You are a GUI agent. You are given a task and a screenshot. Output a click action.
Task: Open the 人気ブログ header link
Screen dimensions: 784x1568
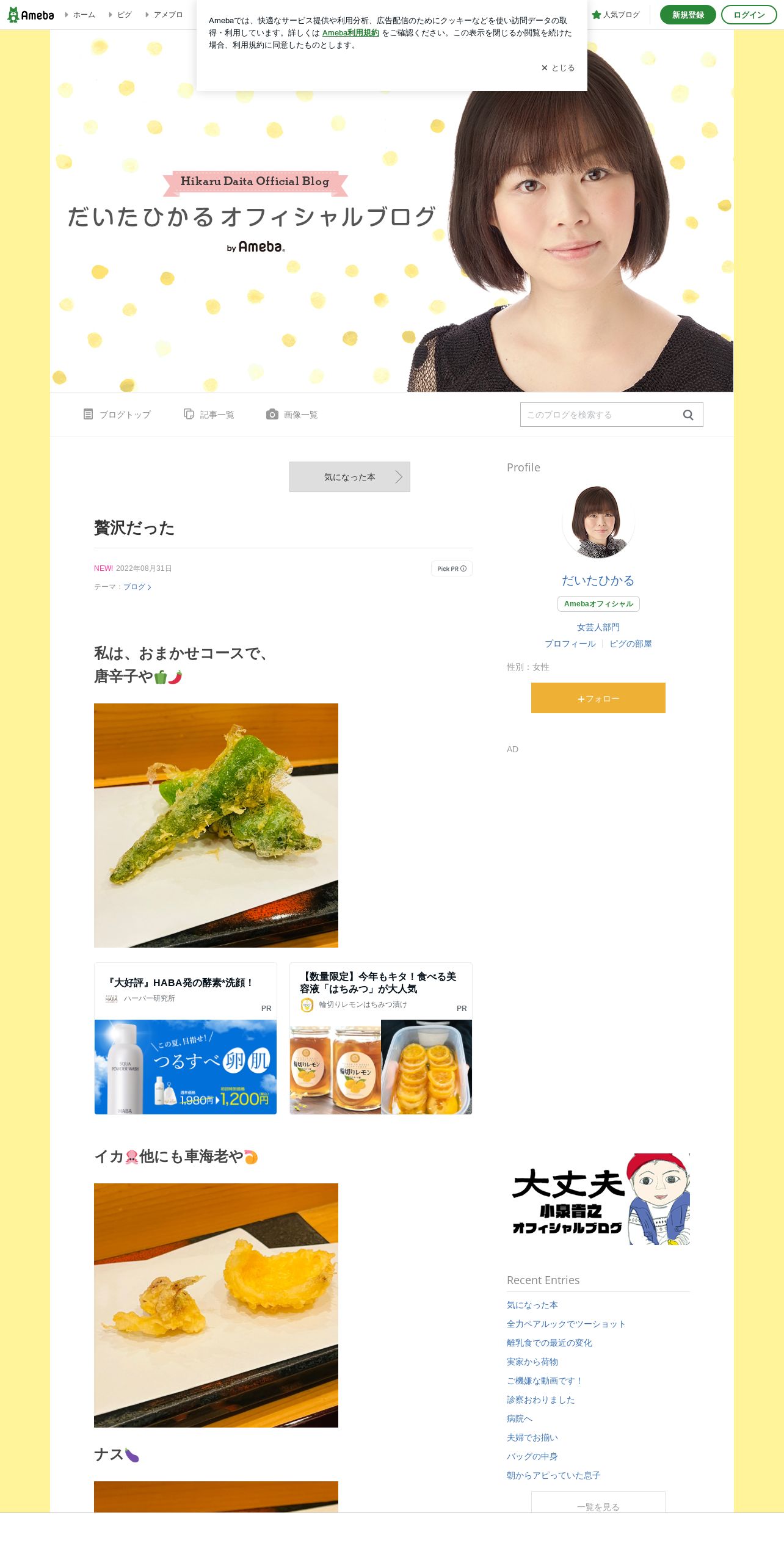point(616,15)
